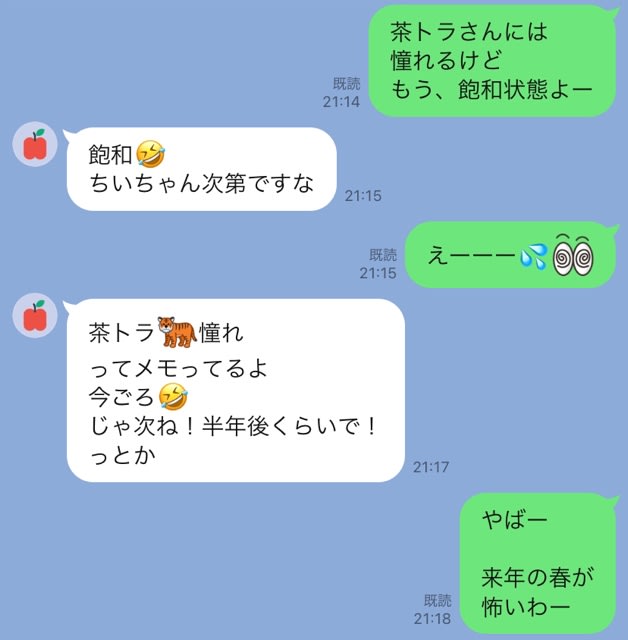628x640 pixels.
Task: Open the apple avatar beside the 飽和 message
Action: tap(33, 146)
